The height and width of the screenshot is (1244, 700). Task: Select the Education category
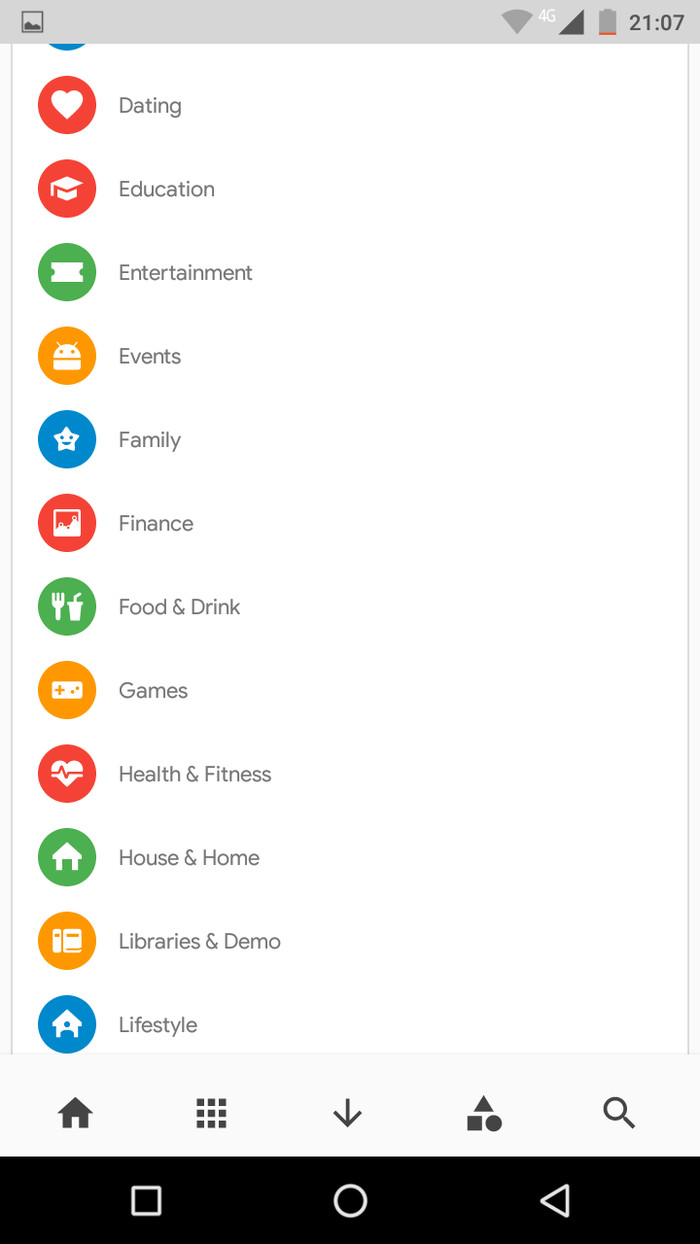click(166, 189)
